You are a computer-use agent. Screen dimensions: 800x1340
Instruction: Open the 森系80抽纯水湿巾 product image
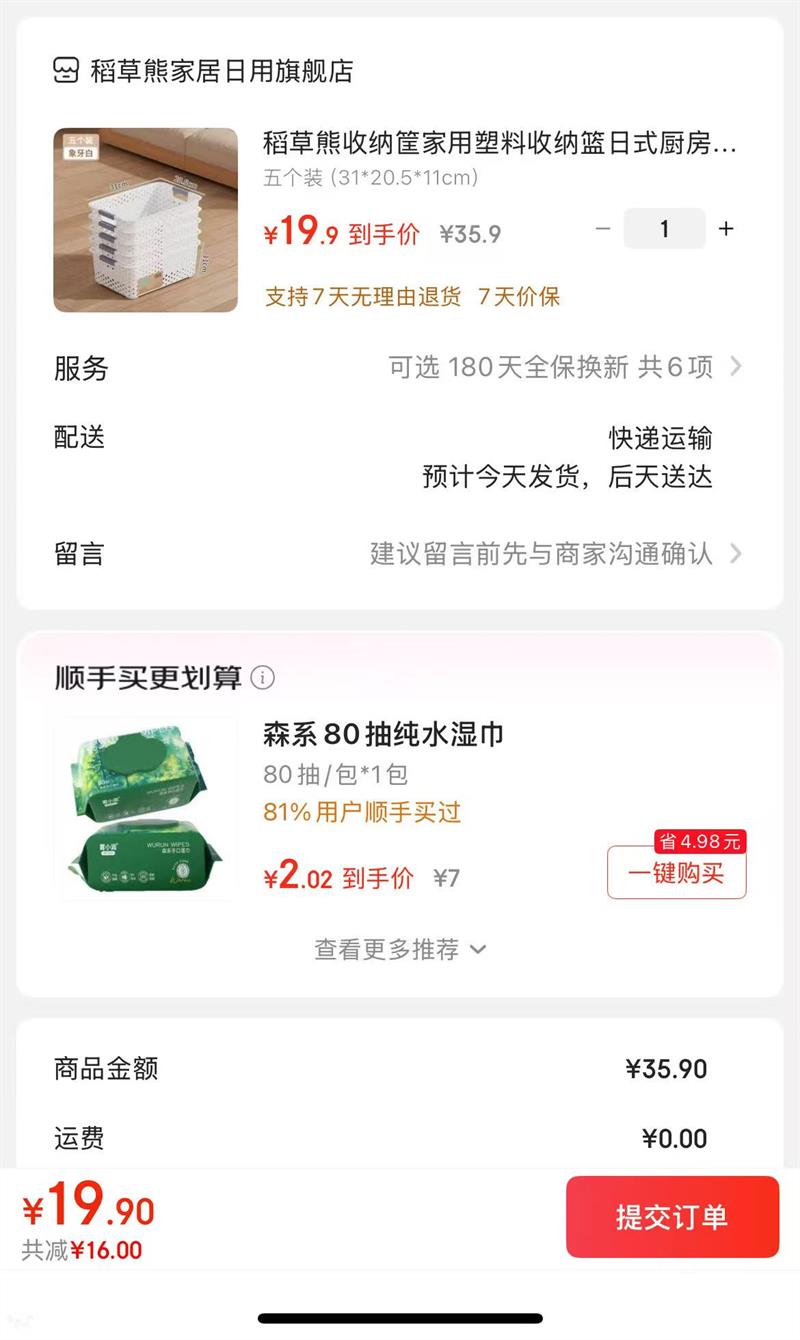pos(146,808)
